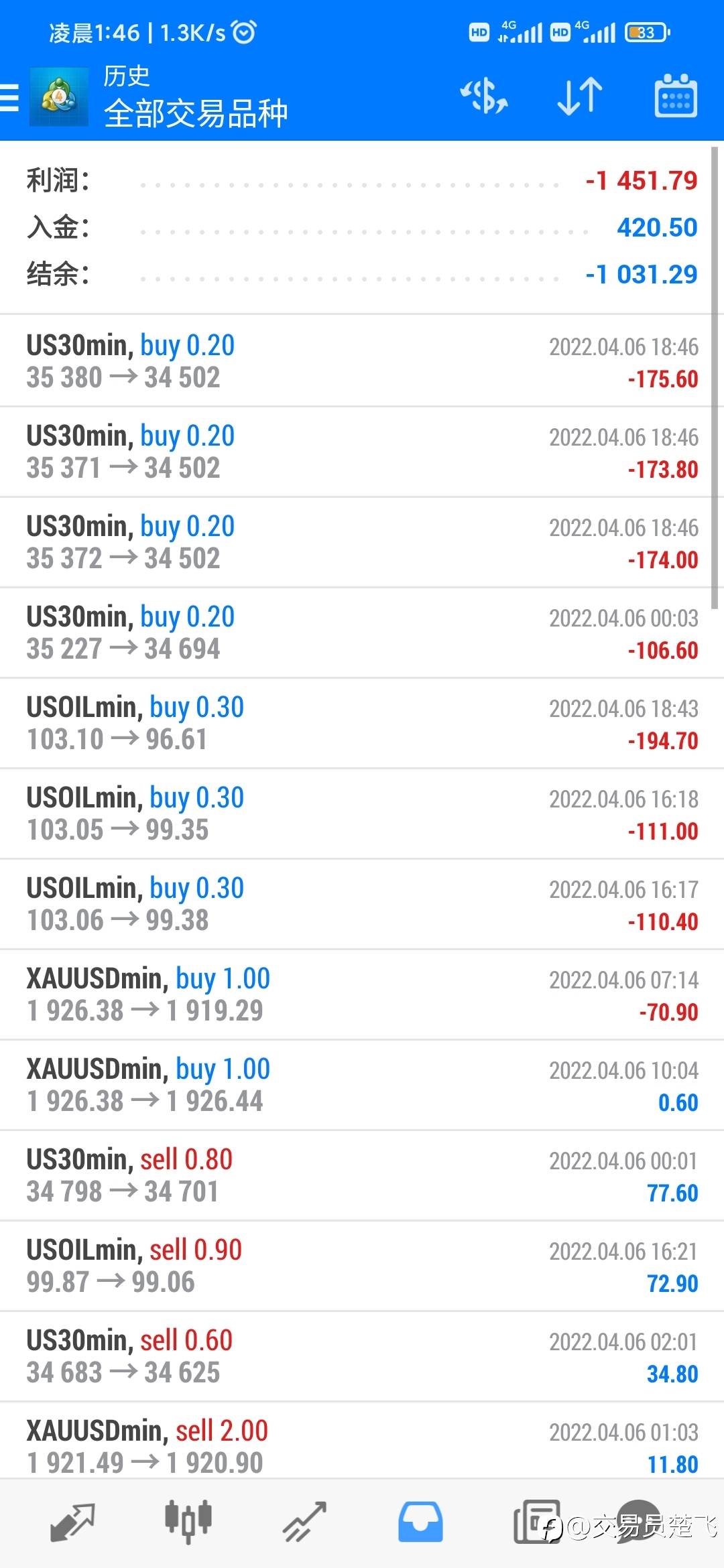The width and height of the screenshot is (724, 1568).
Task: Expand the US30min buy trade losing -175.60
Action: point(362,361)
